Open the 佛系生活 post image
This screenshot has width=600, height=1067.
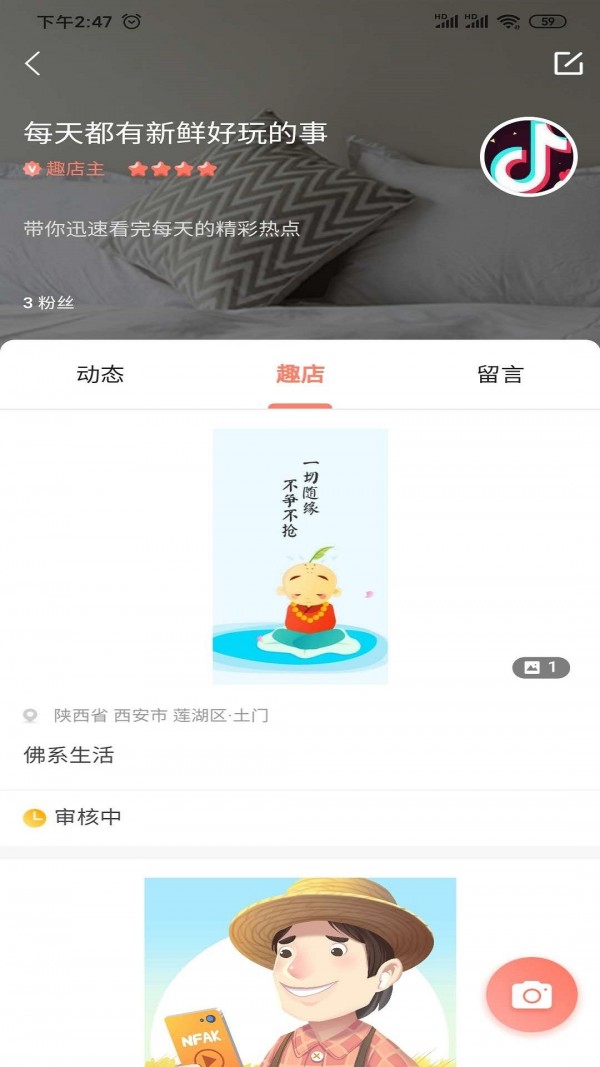[x=300, y=556]
